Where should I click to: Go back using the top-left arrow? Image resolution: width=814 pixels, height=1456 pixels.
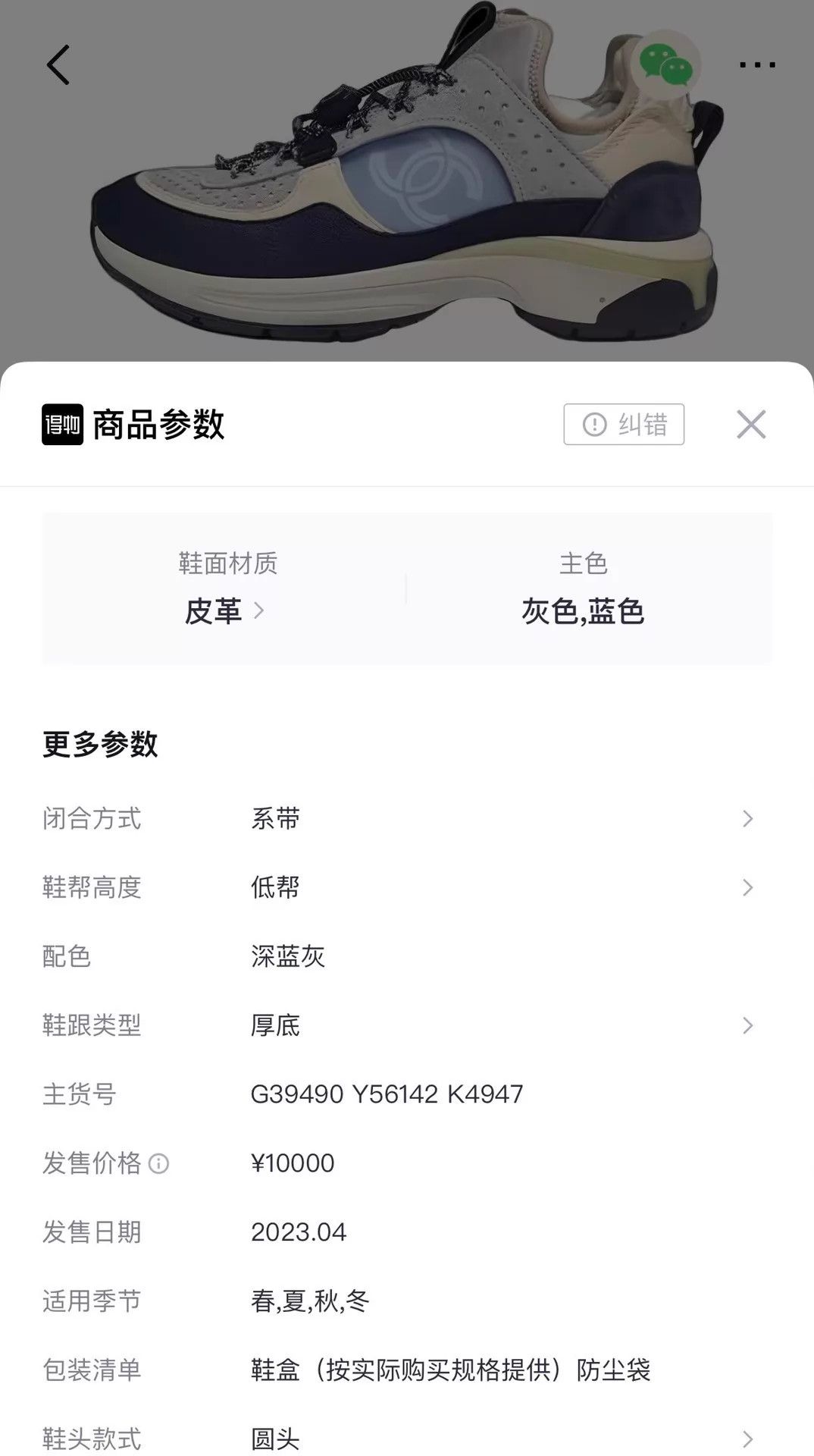tap(58, 64)
